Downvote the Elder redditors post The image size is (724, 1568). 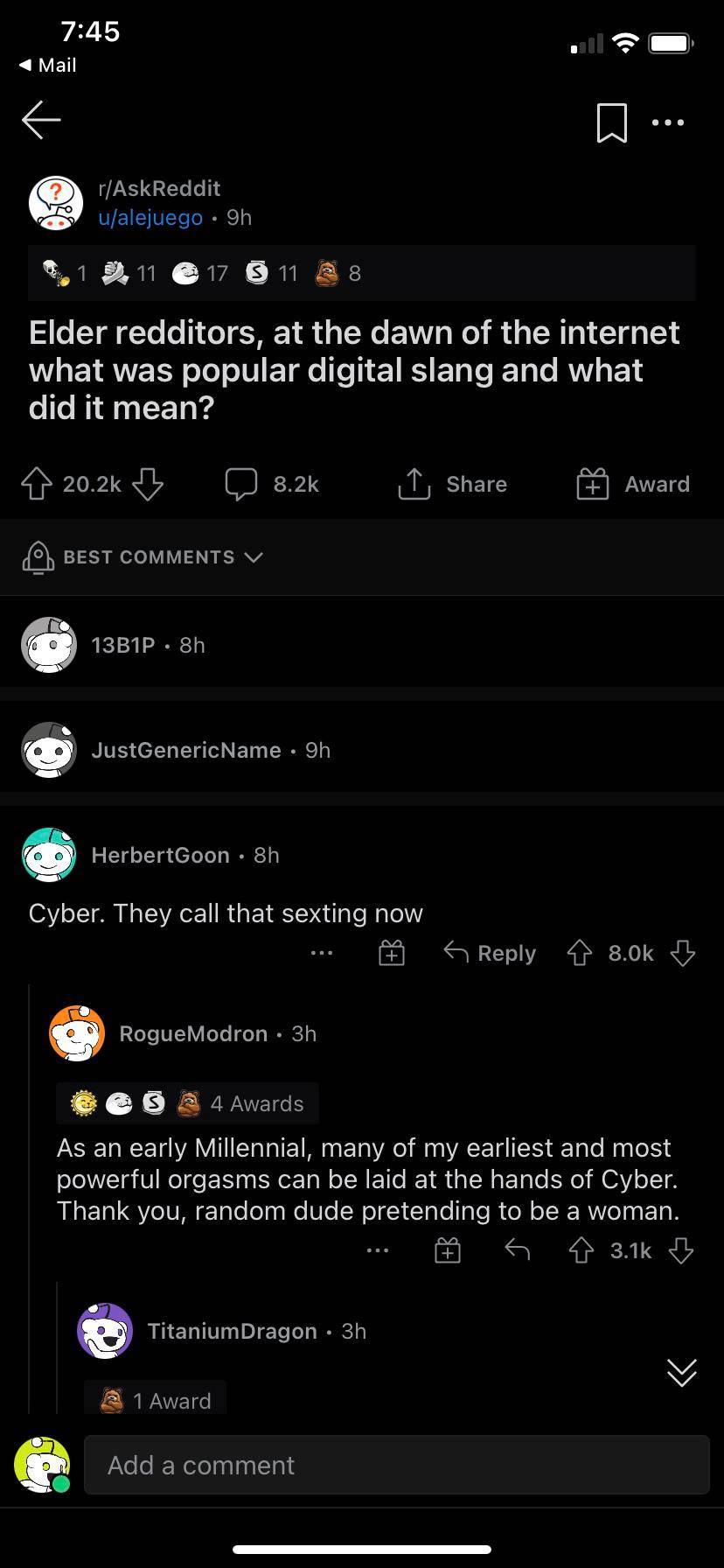(148, 484)
